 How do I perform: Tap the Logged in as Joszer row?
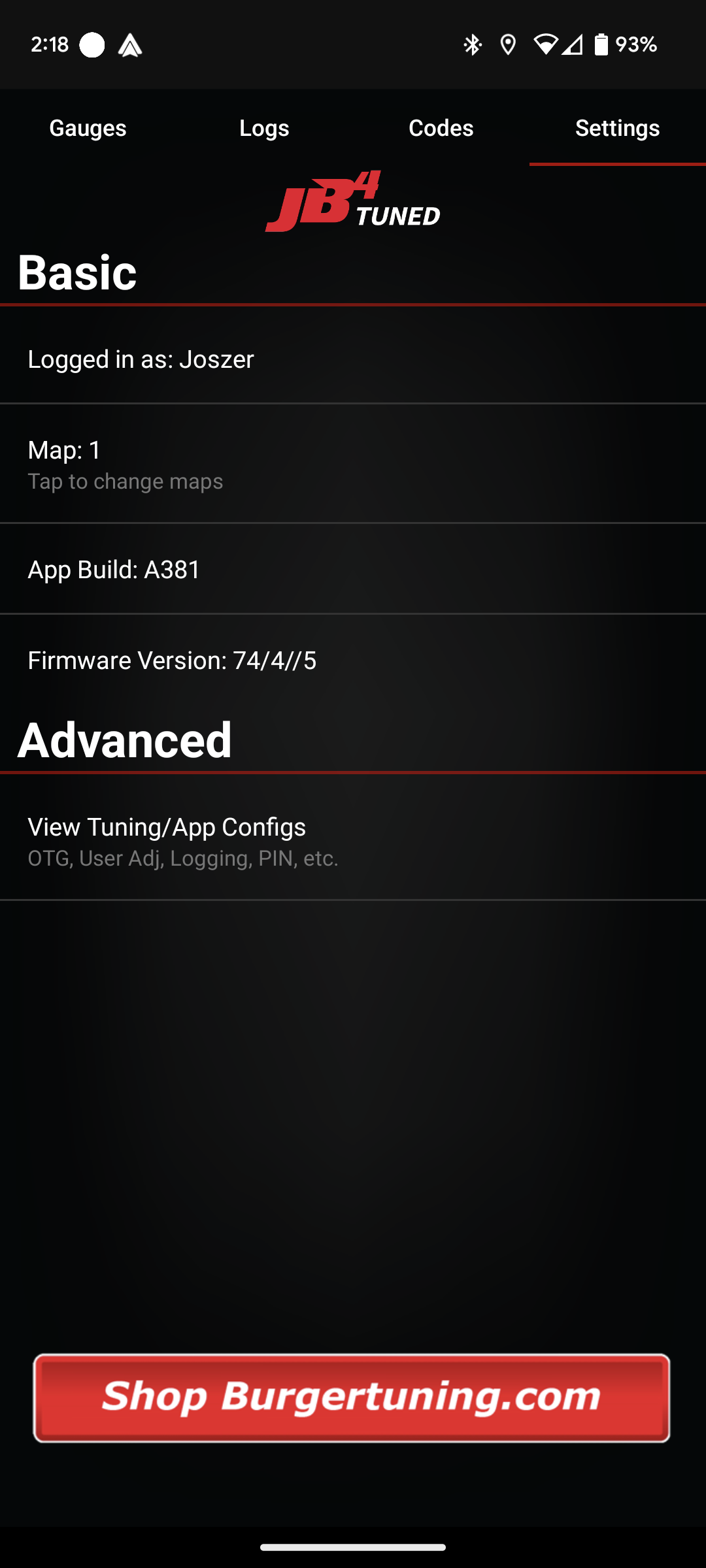[x=353, y=359]
